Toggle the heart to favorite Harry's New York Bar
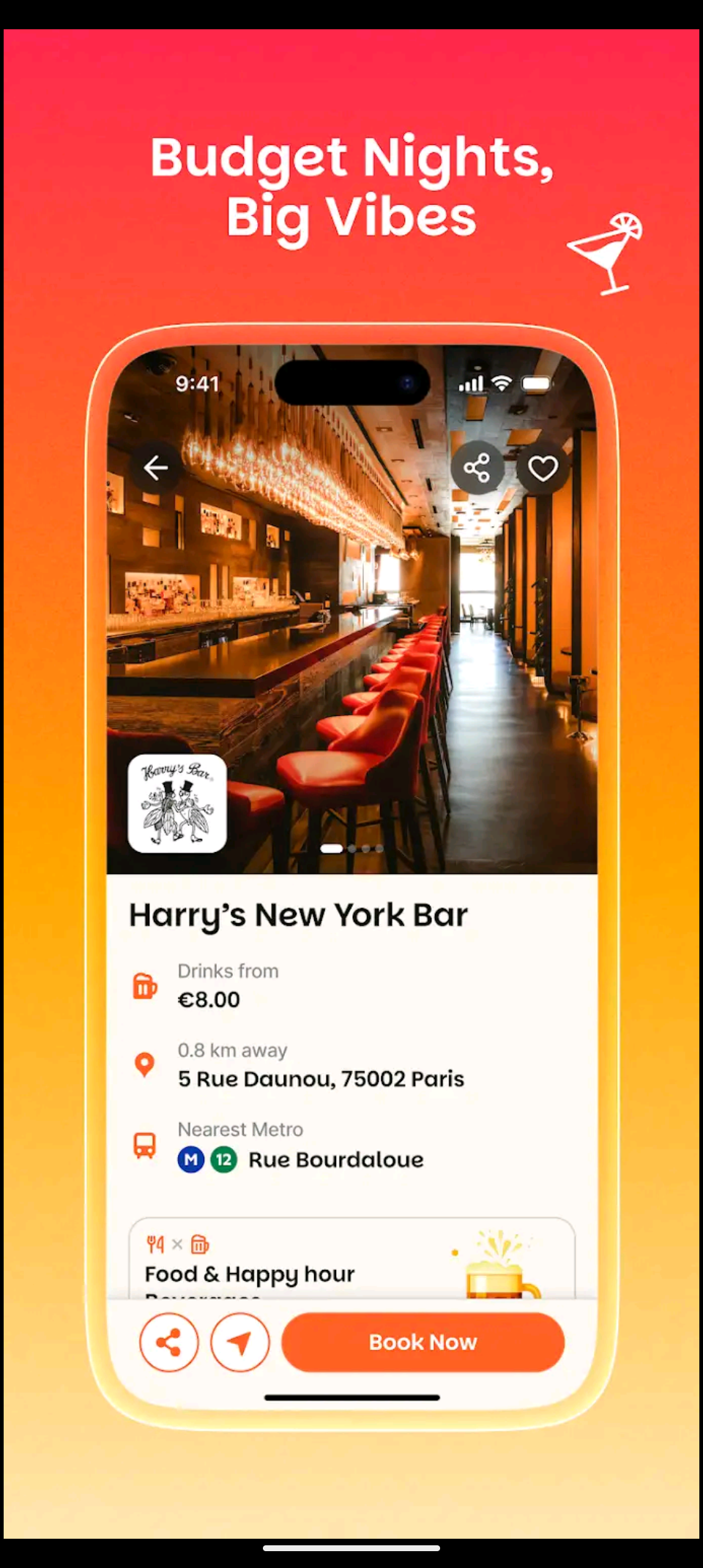Screen dimensions: 703x1568 (x=543, y=466)
